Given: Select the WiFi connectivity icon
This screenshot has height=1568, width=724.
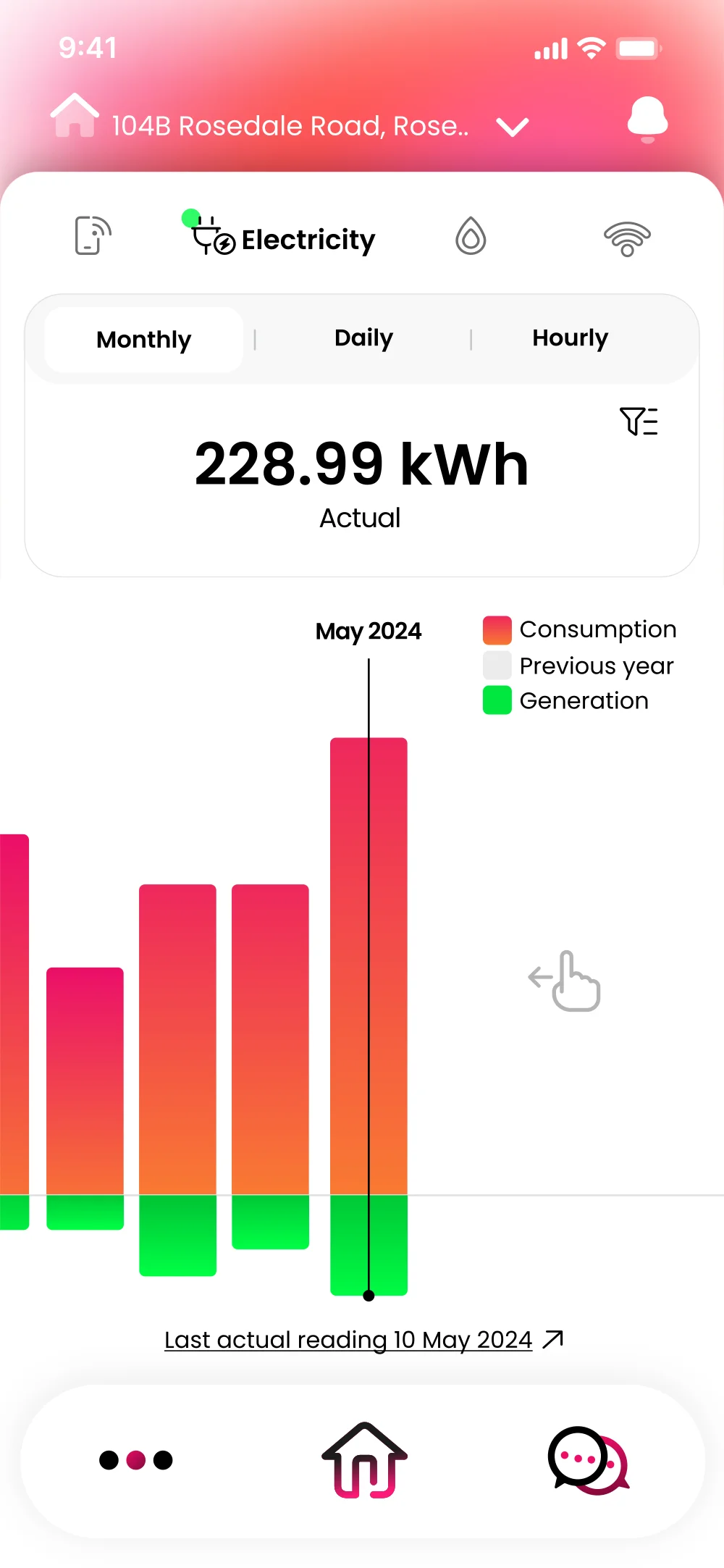Looking at the screenshot, I should (627, 238).
